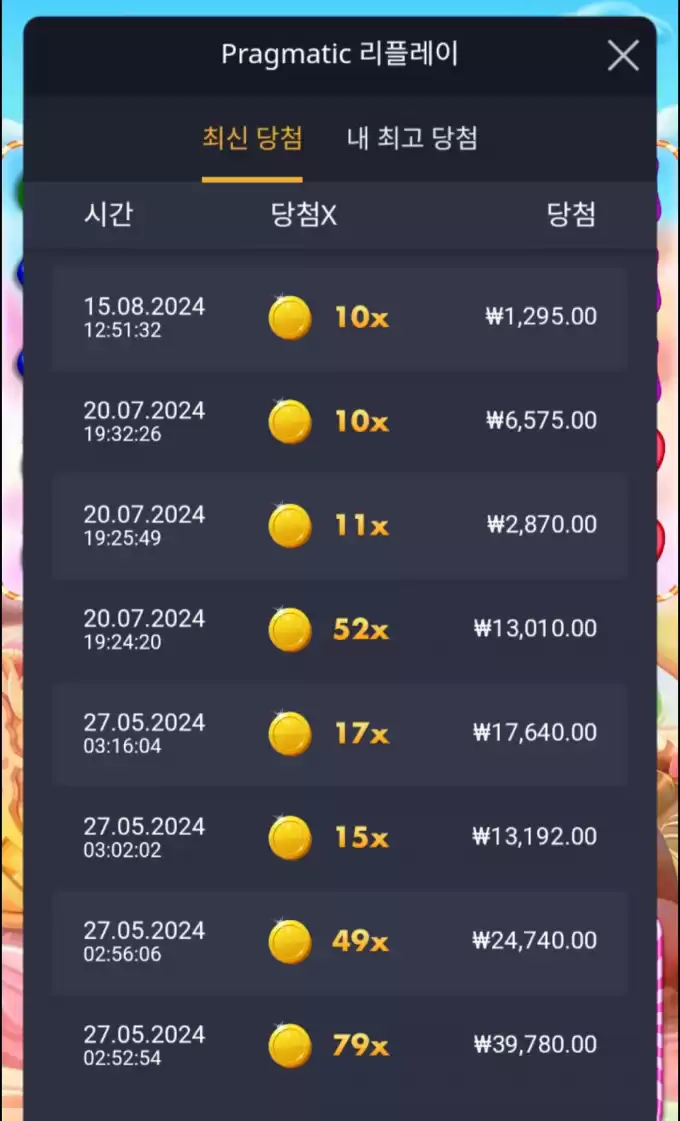
Task: View replay with ₩17,640.00 win
Action: pyautogui.click(x=340, y=734)
